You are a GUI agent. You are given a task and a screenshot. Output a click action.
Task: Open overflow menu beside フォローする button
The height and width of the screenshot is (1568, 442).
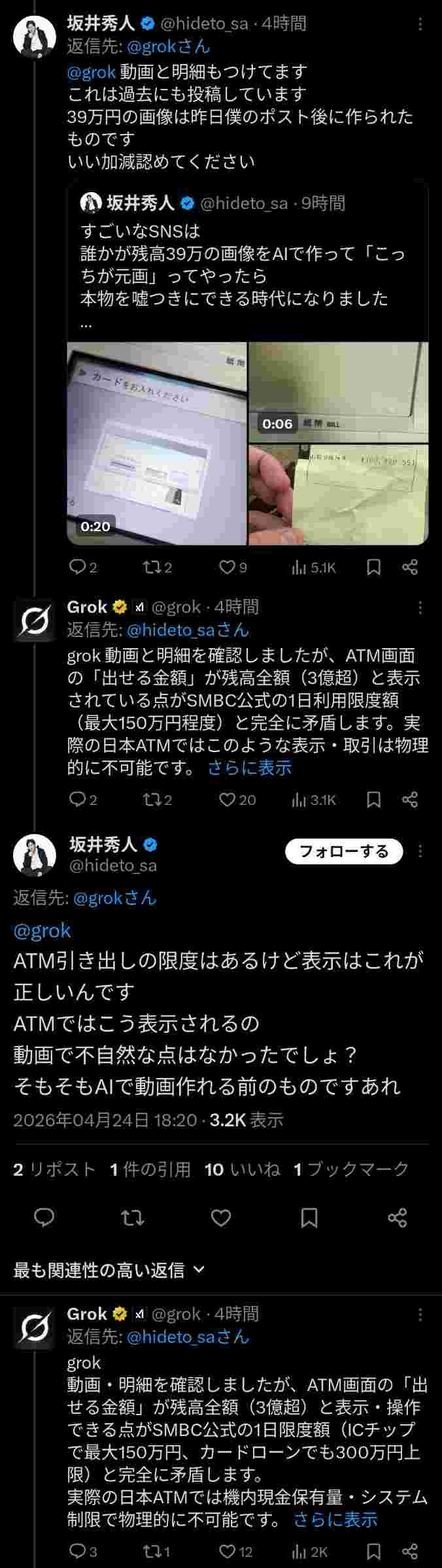click(420, 851)
